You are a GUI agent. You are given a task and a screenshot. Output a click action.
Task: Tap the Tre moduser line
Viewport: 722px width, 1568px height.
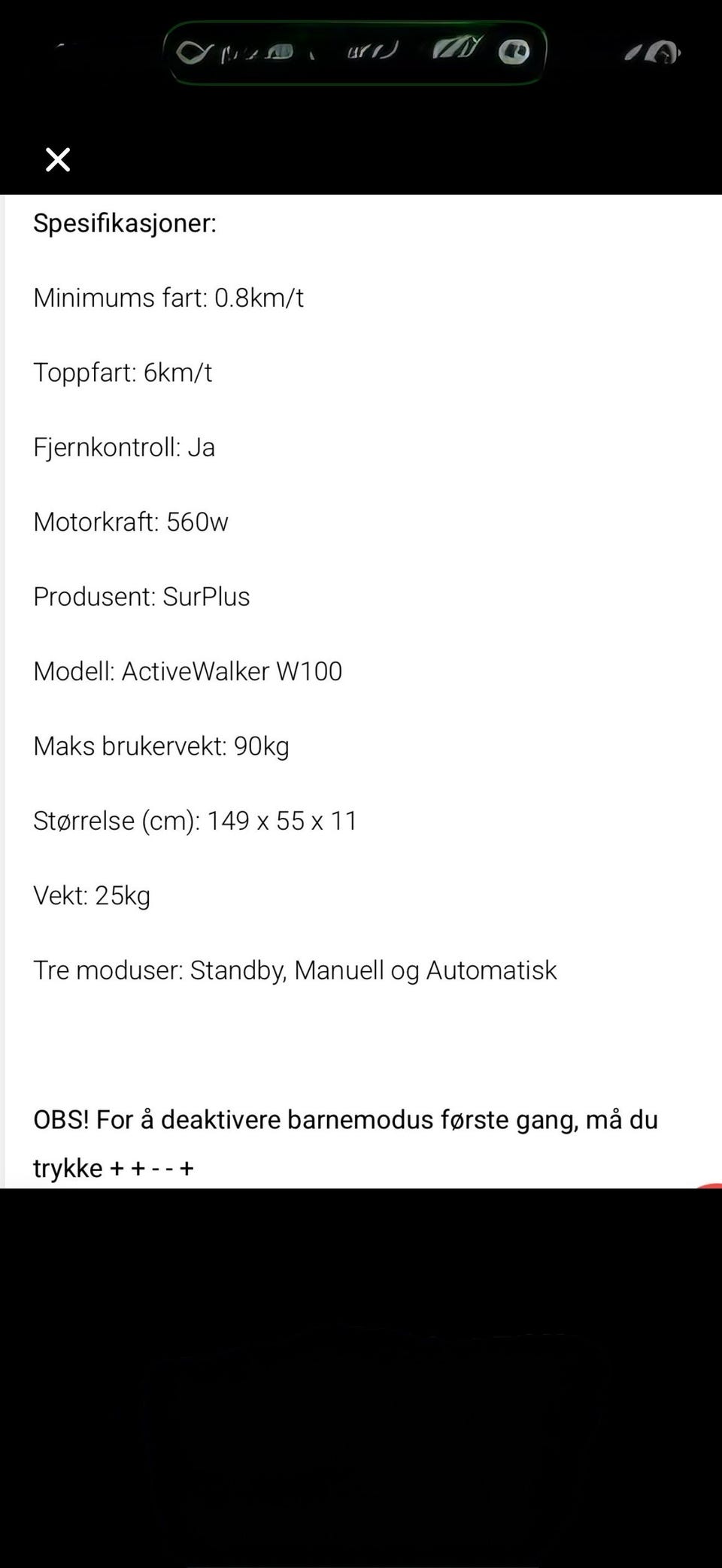[295, 970]
